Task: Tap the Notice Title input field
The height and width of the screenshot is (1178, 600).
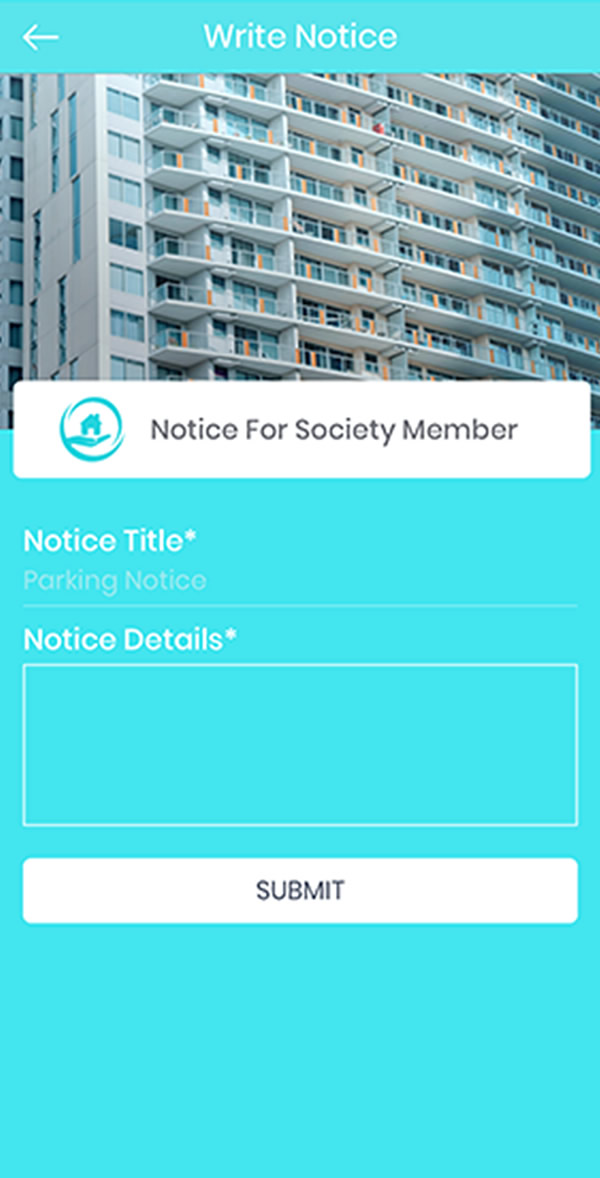Action: 300,581
